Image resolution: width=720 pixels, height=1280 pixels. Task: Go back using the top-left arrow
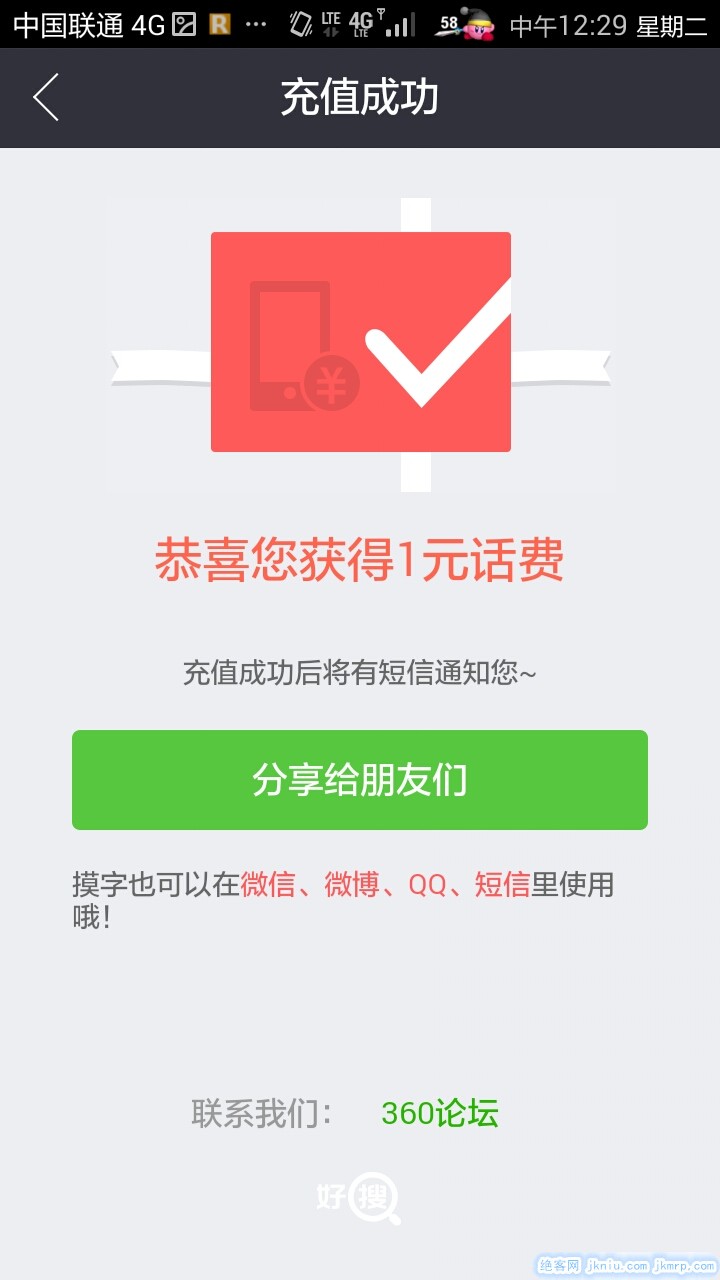[x=46, y=98]
